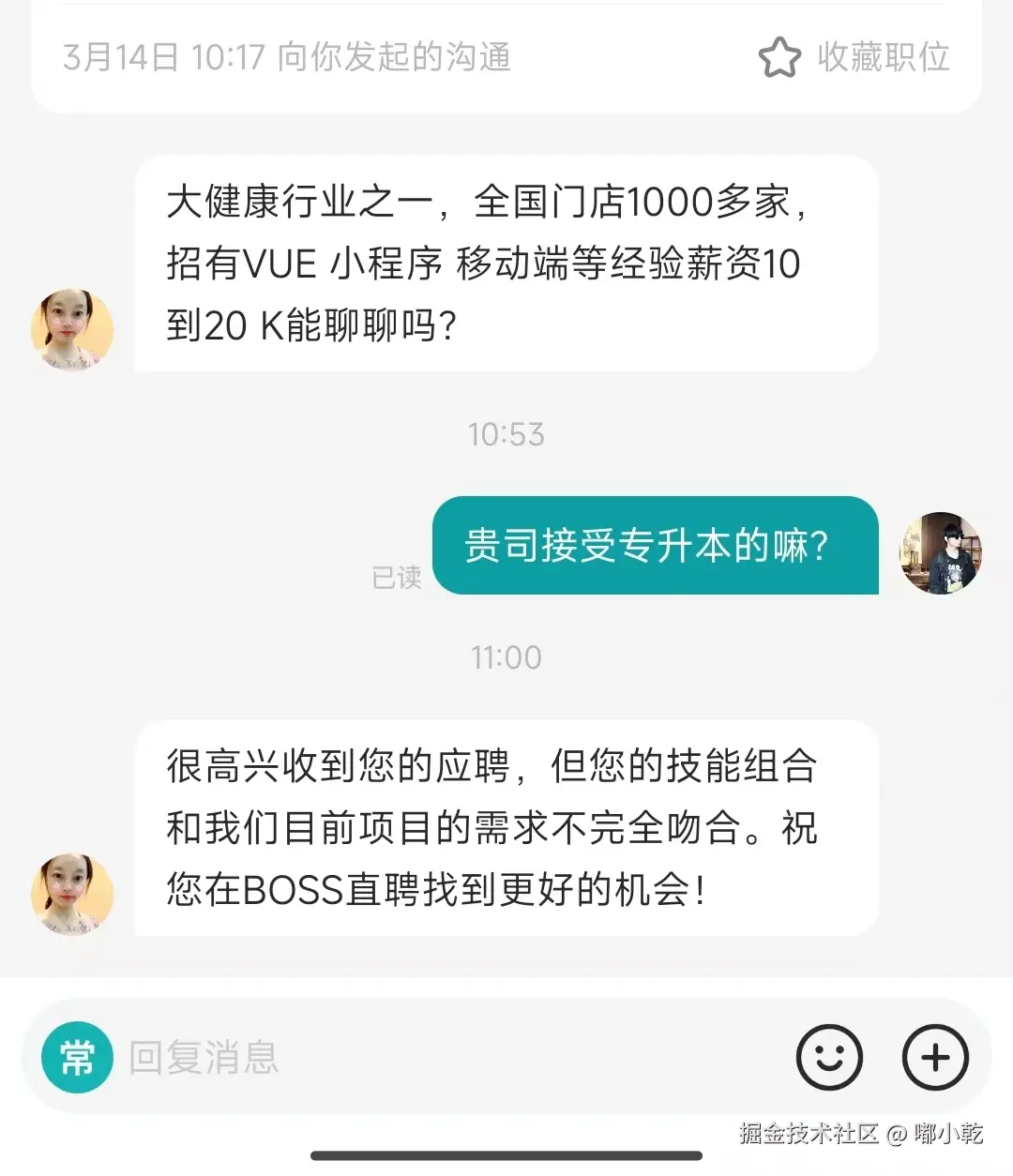
Task: Tap the 11:00 timestamp divider
Action: point(506,657)
